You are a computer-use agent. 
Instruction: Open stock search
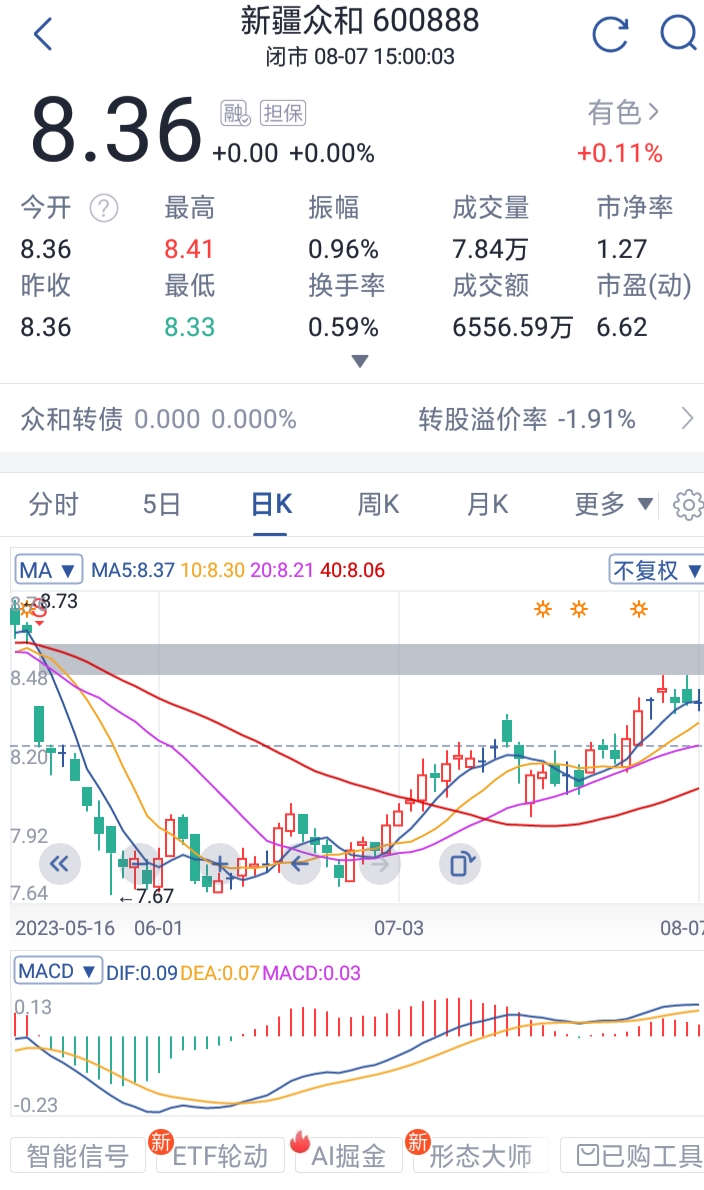(678, 35)
